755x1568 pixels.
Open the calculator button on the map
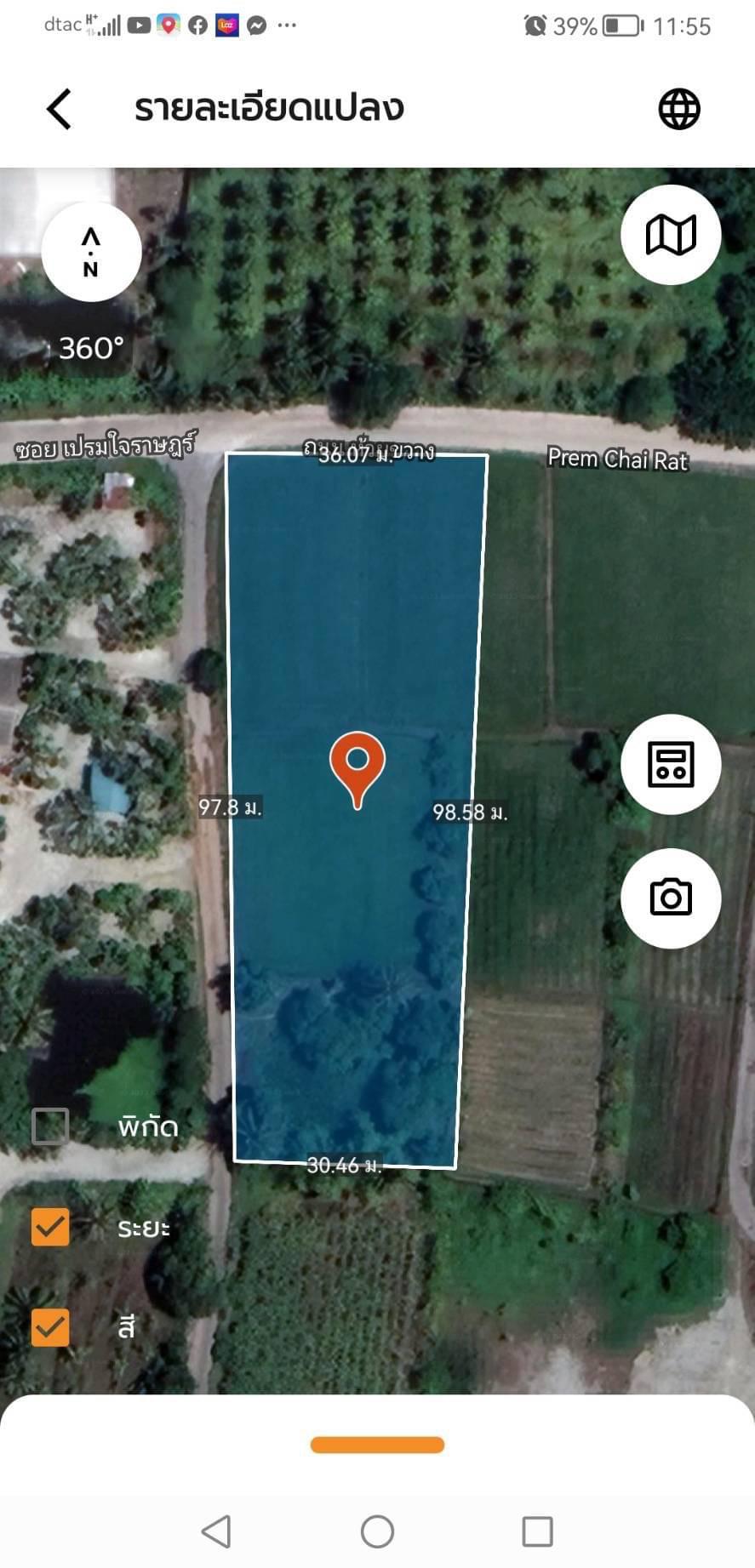[671, 764]
